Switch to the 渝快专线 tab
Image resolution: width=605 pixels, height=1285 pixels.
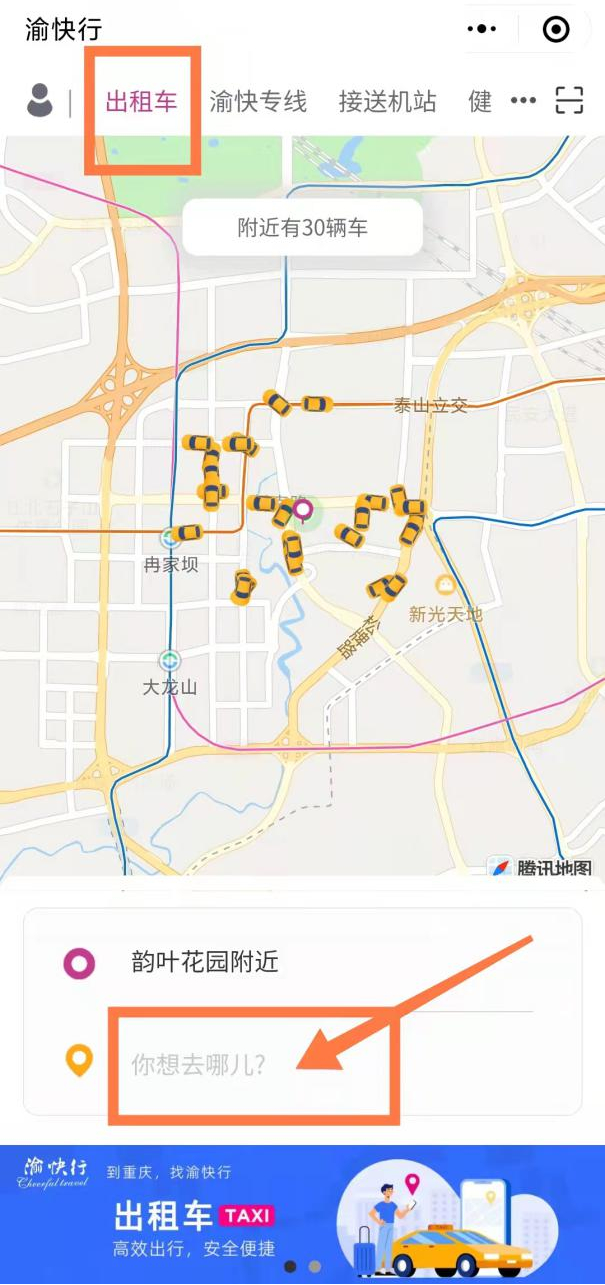pos(258,101)
